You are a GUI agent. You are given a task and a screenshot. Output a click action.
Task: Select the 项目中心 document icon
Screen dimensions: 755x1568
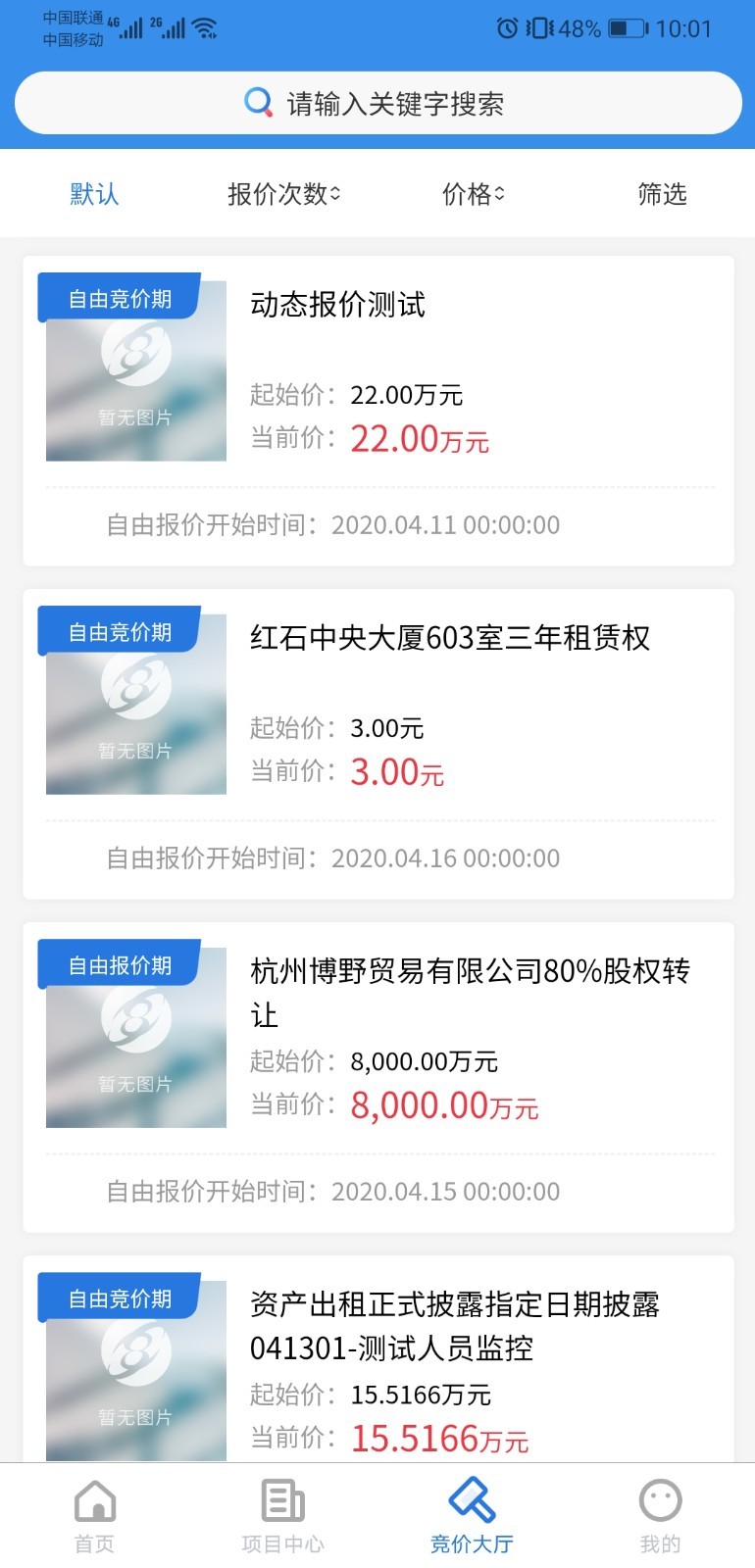coord(282,1499)
